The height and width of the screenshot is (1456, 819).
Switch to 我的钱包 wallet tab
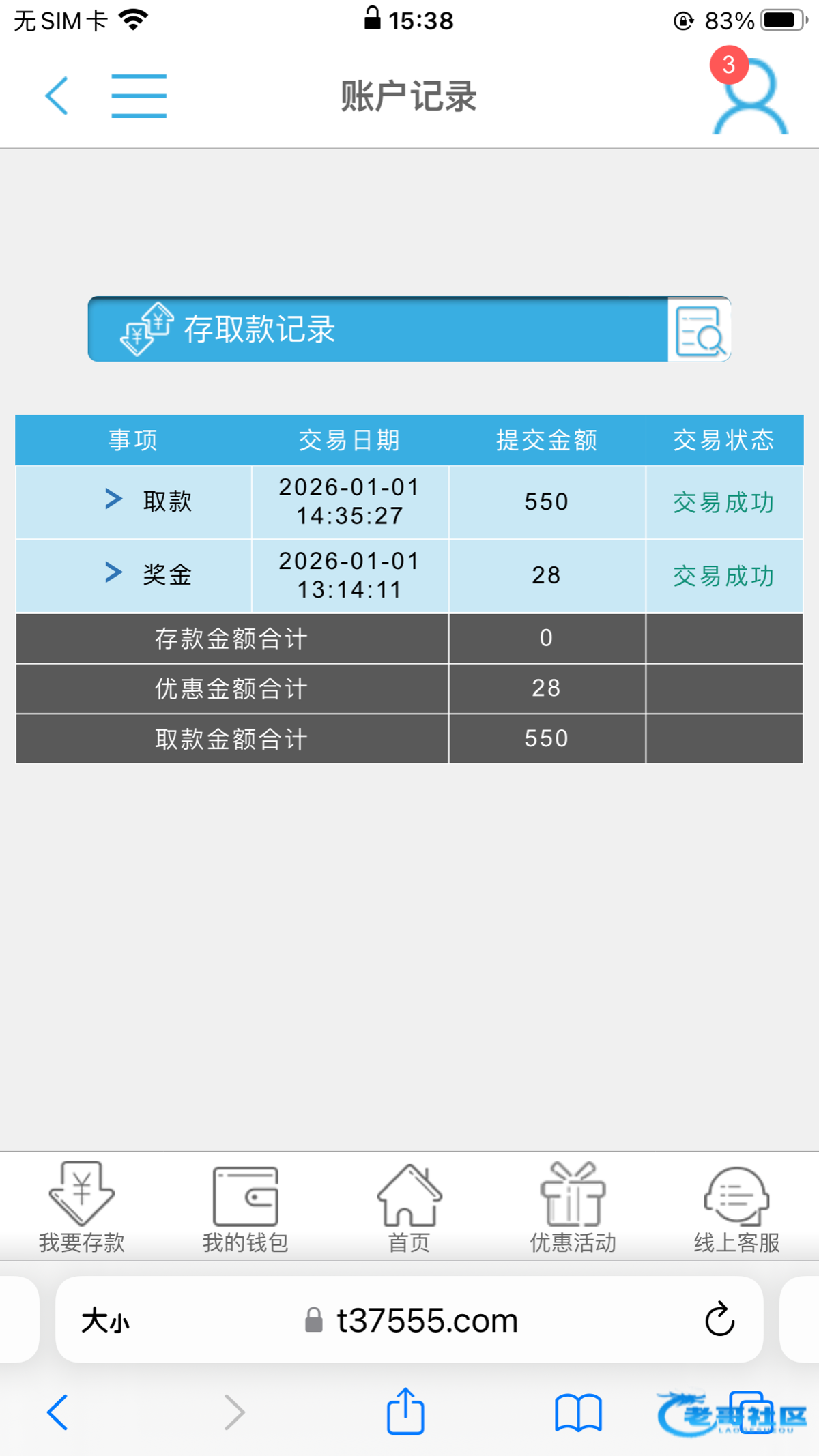[x=246, y=1208]
